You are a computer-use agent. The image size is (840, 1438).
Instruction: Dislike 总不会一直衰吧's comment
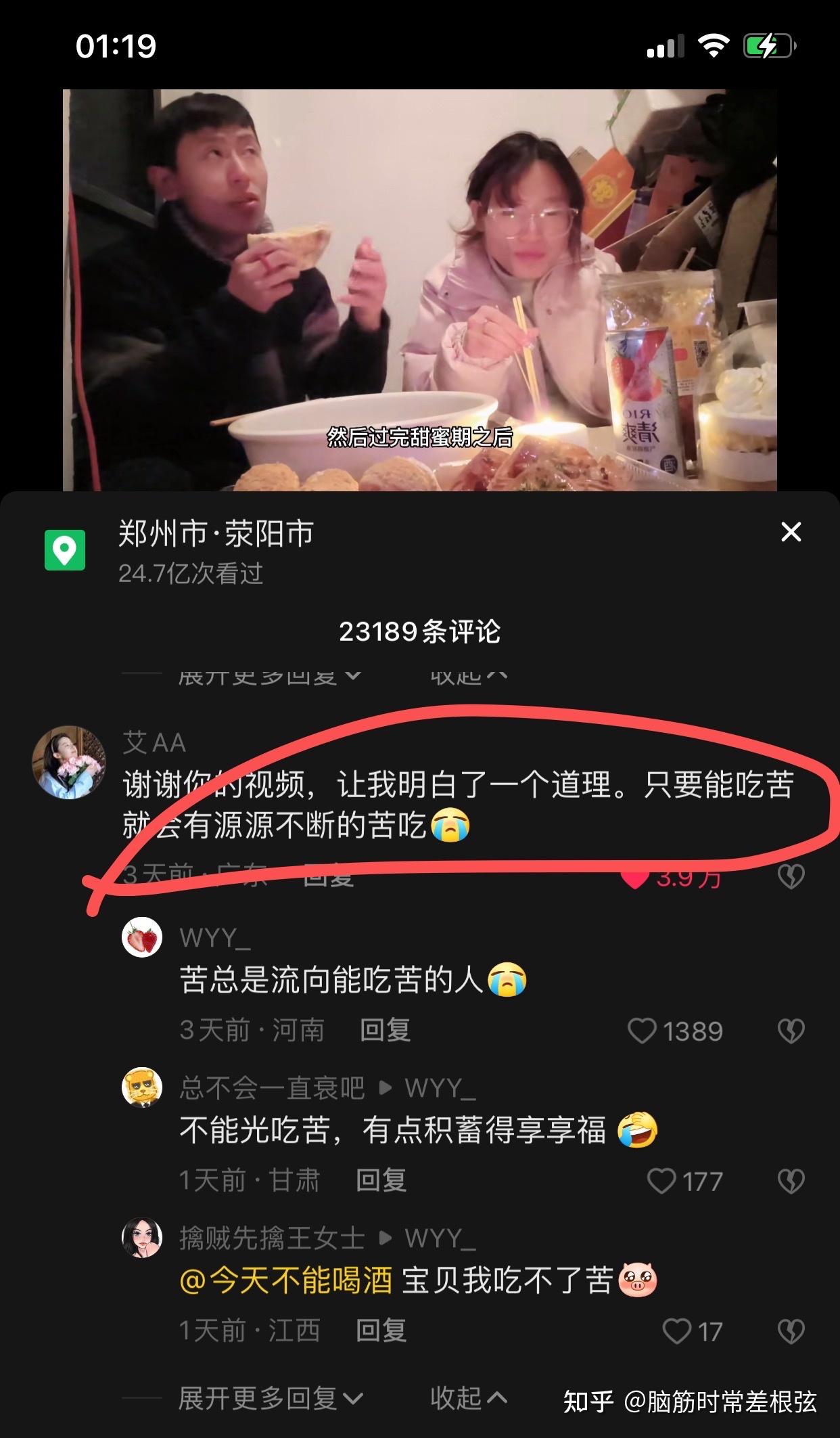click(x=791, y=1182)
